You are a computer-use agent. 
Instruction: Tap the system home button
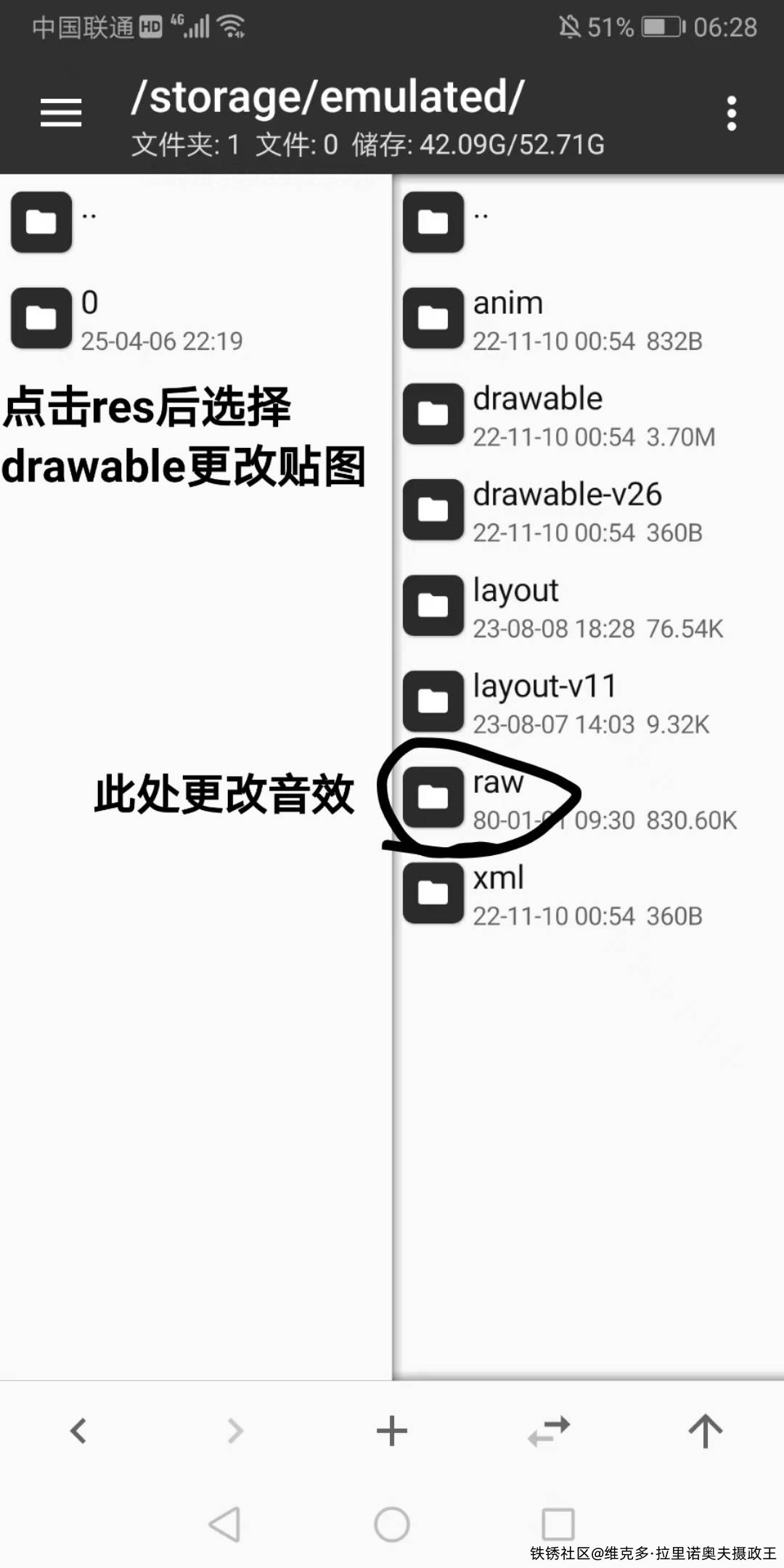[392, 1524]
